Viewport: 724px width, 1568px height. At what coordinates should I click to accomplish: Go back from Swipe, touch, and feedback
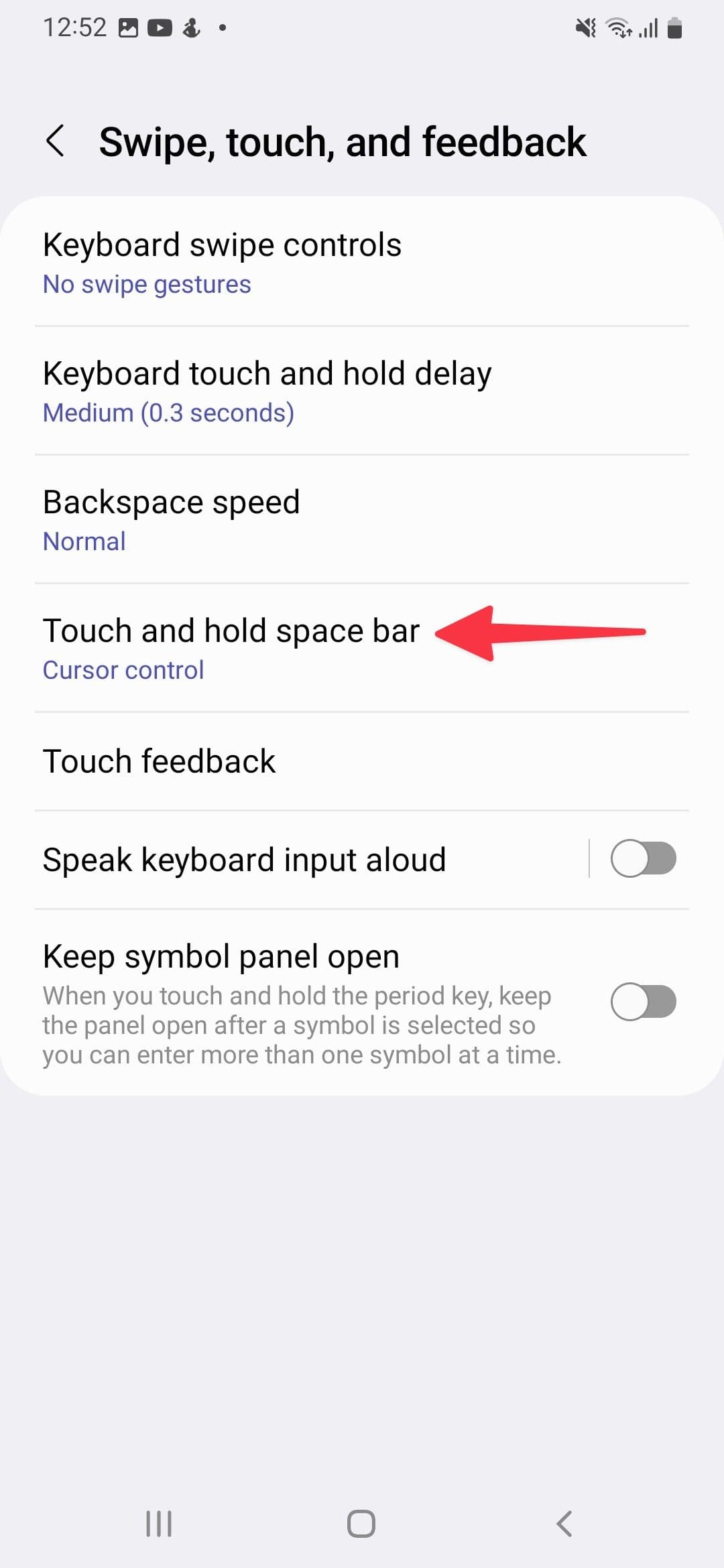click(x=56, y=141)
